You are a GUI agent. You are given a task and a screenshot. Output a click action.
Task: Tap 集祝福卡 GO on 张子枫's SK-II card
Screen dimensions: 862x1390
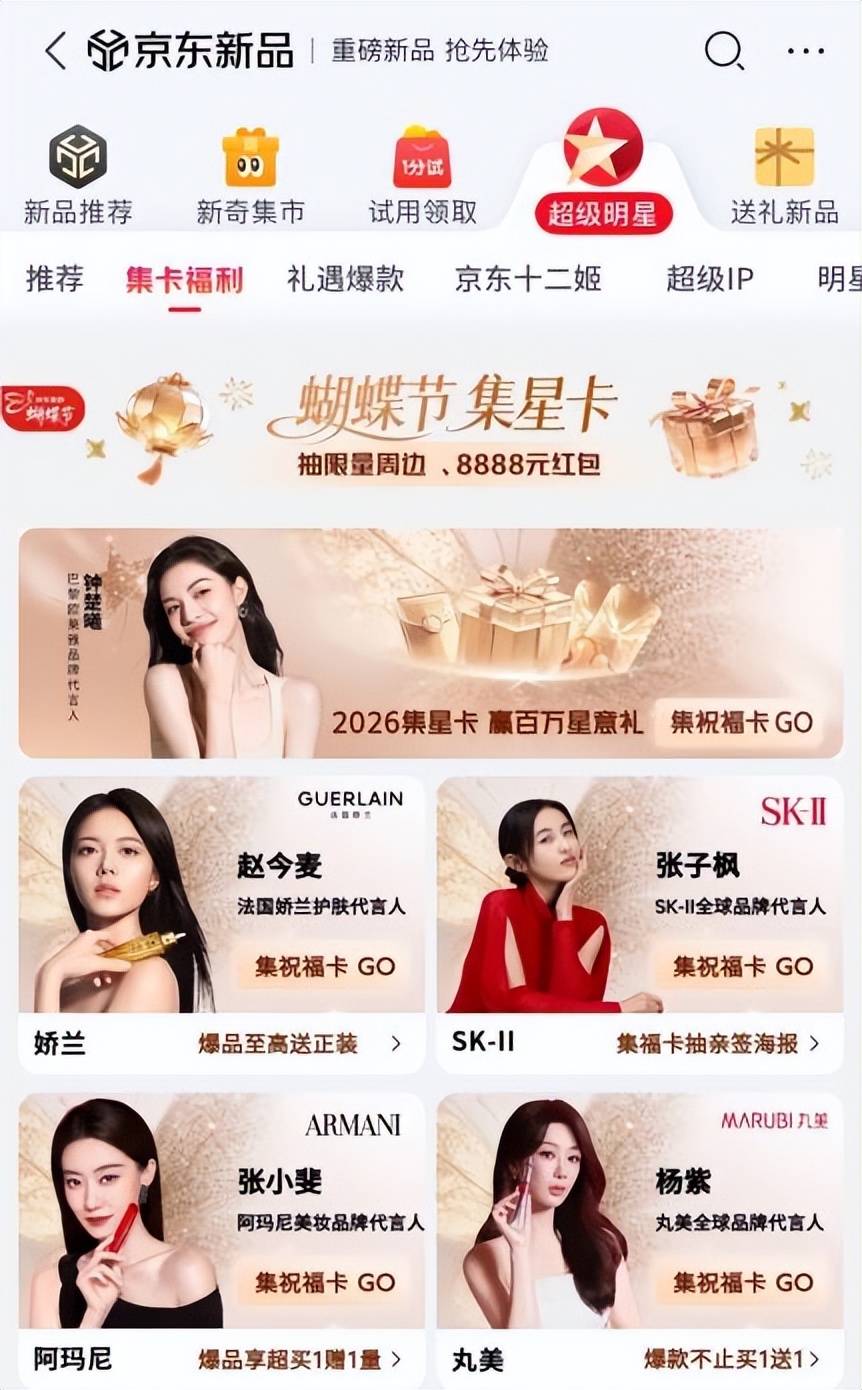[x=743, y=967]
